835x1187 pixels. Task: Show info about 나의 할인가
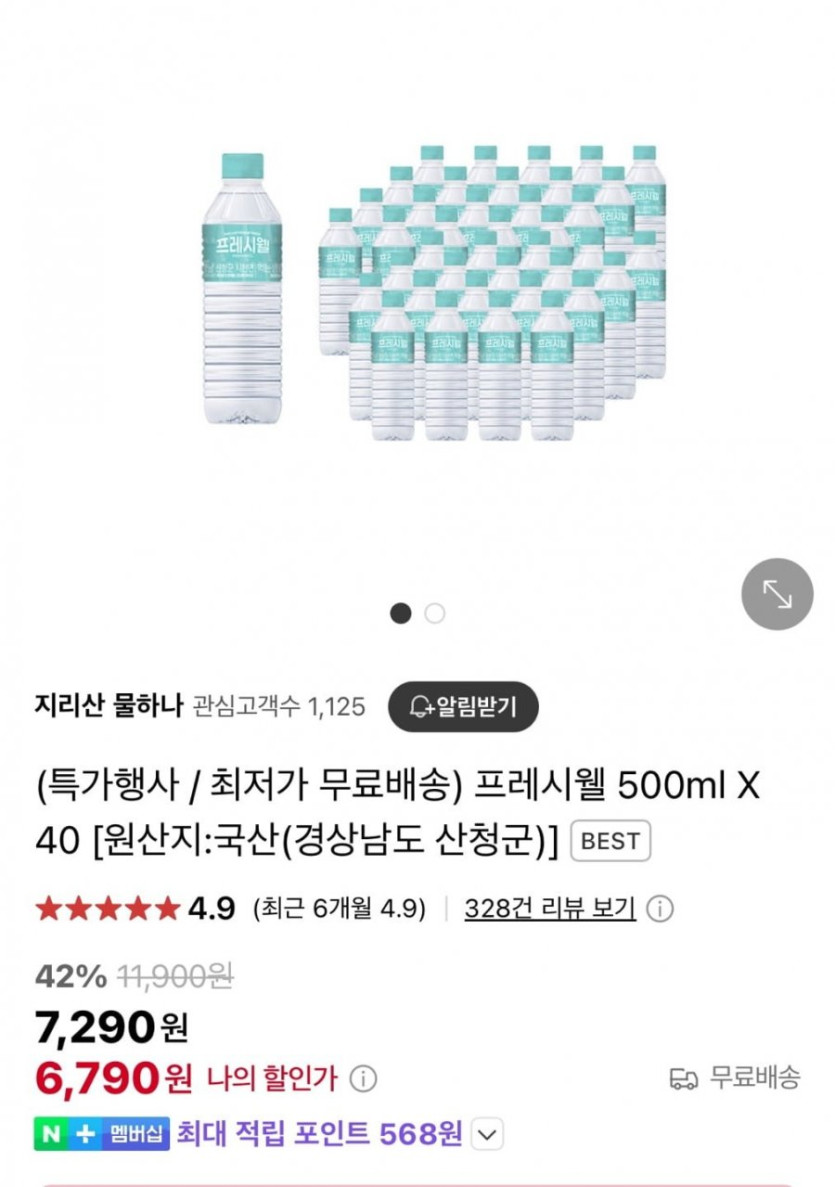pos(364,1079)
